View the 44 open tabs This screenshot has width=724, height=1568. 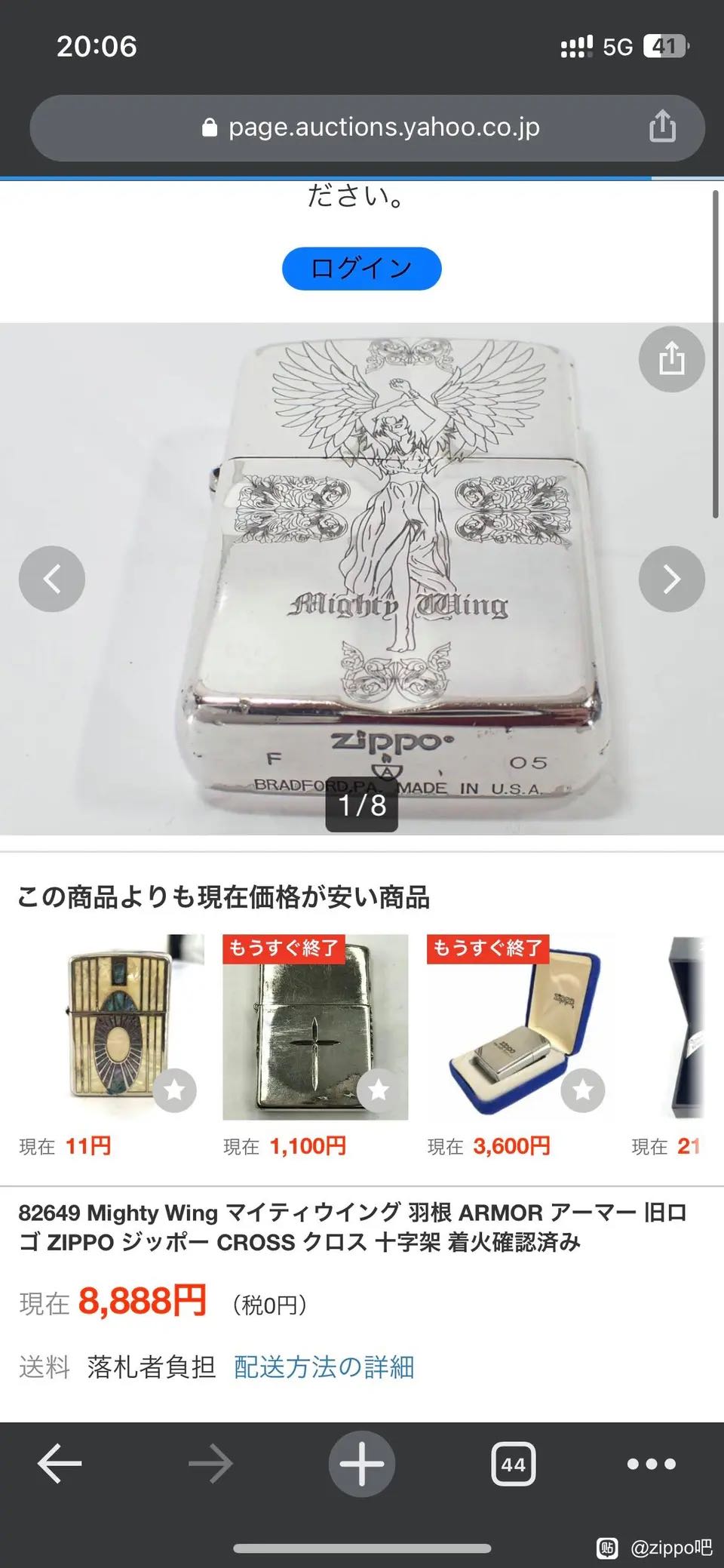coord(513,1464)
